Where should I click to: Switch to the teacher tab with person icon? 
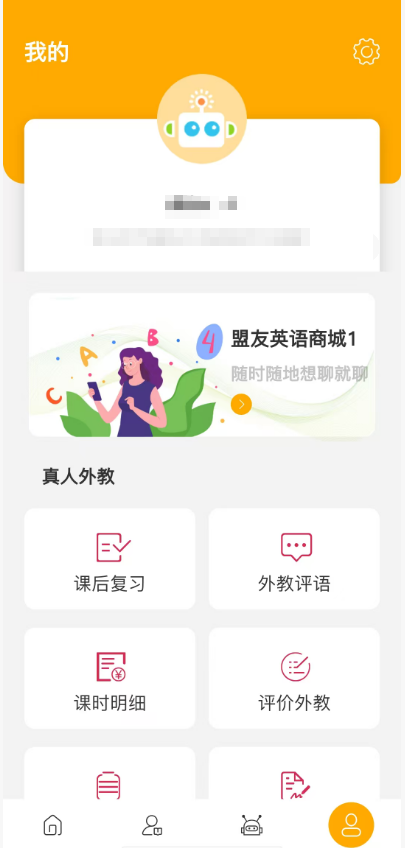152,825
